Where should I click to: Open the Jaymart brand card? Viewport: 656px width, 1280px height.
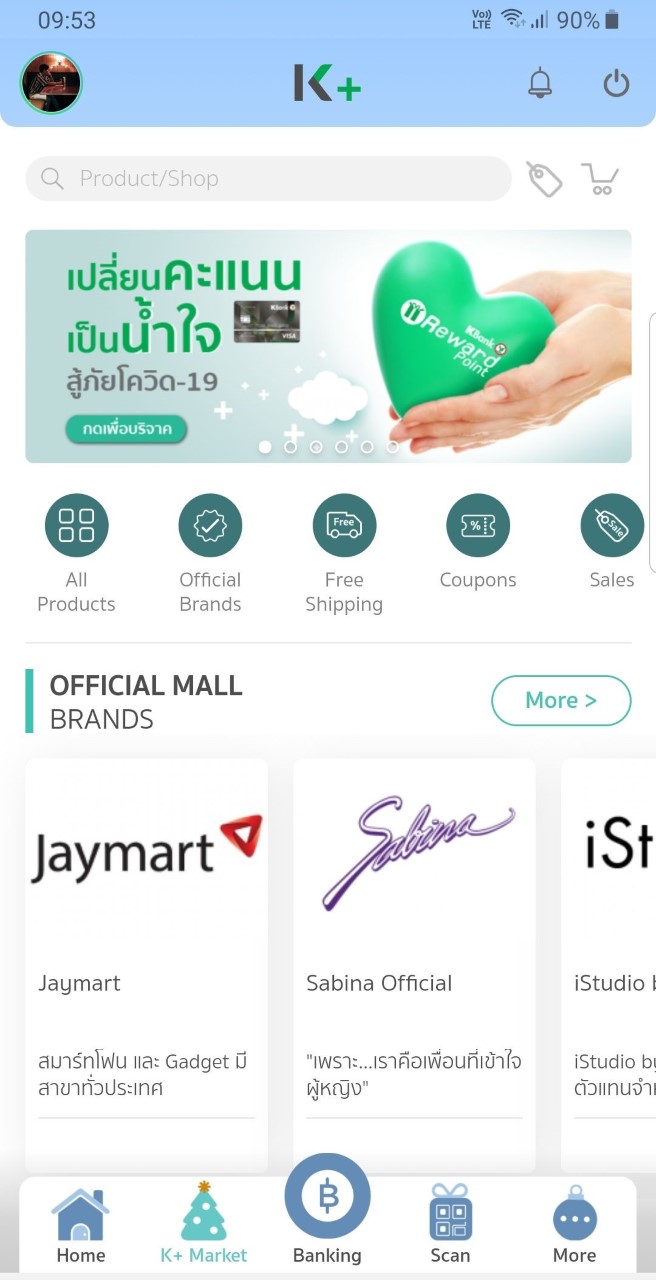pyautogui.click(x=147, y=960)
